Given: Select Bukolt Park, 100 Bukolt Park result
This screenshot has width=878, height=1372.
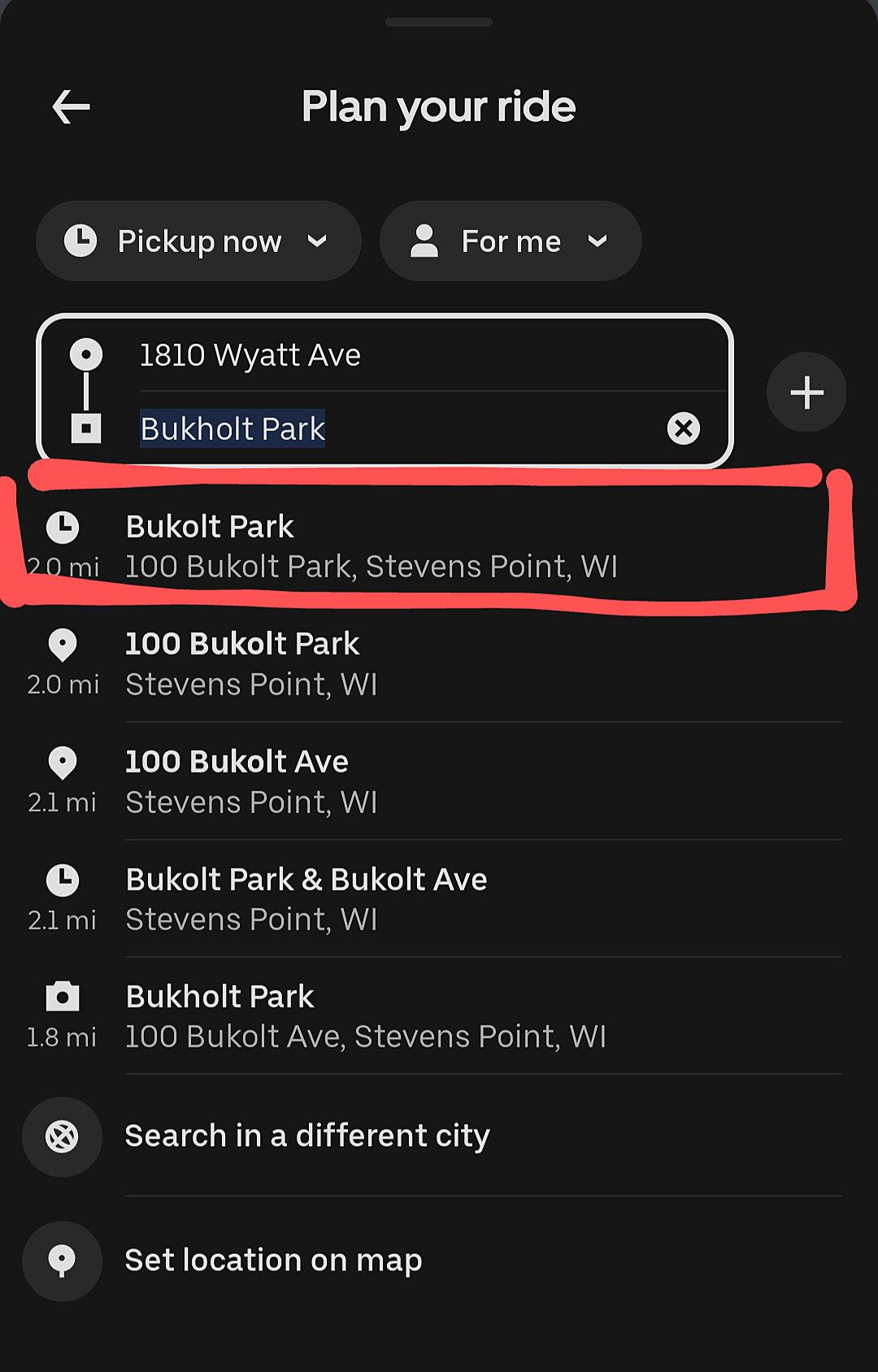Looking at the screenshot, I should 371,546.
